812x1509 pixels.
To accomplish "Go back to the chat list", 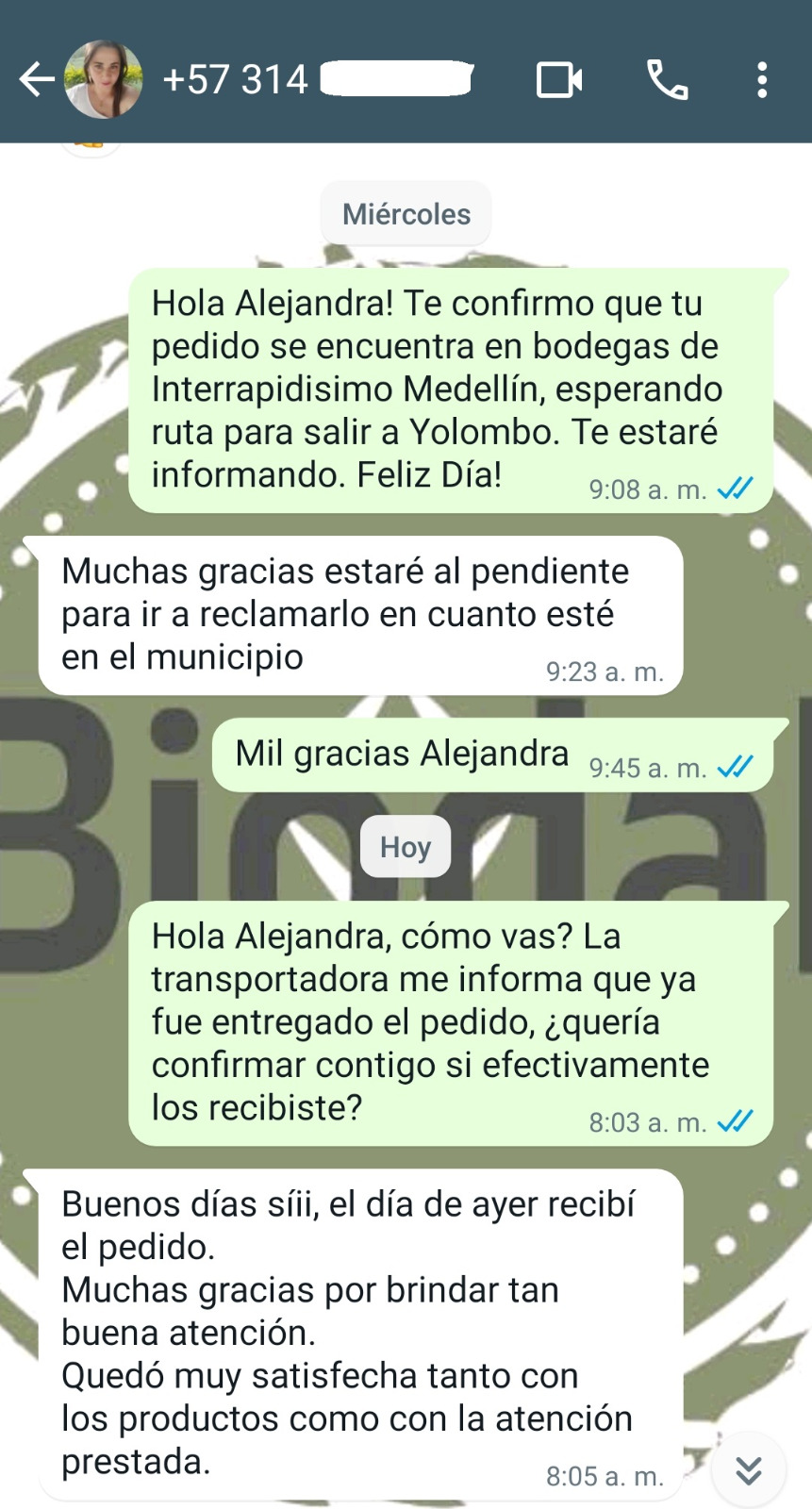I will (36, 80).
